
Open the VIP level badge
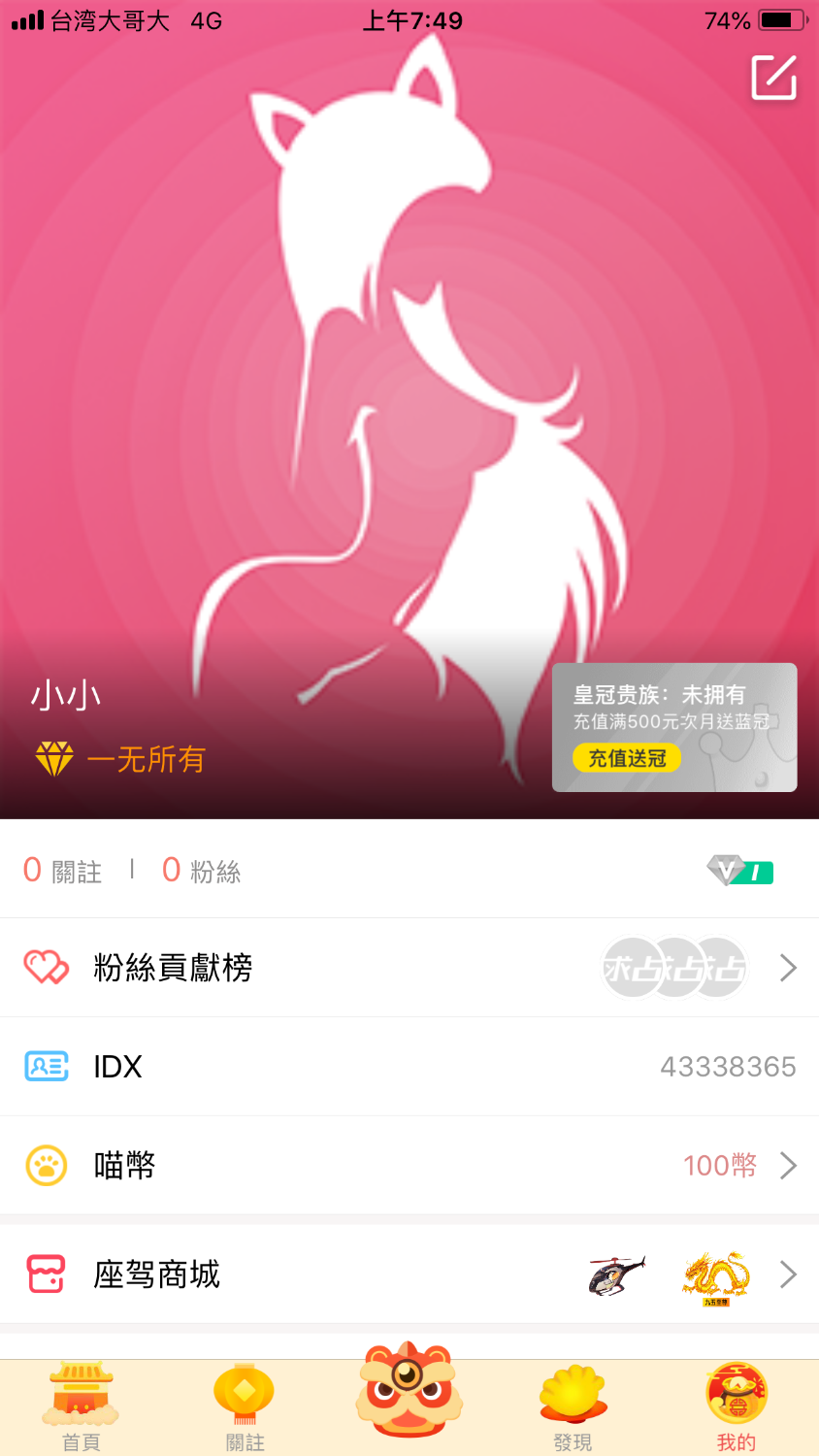(739, 871)
